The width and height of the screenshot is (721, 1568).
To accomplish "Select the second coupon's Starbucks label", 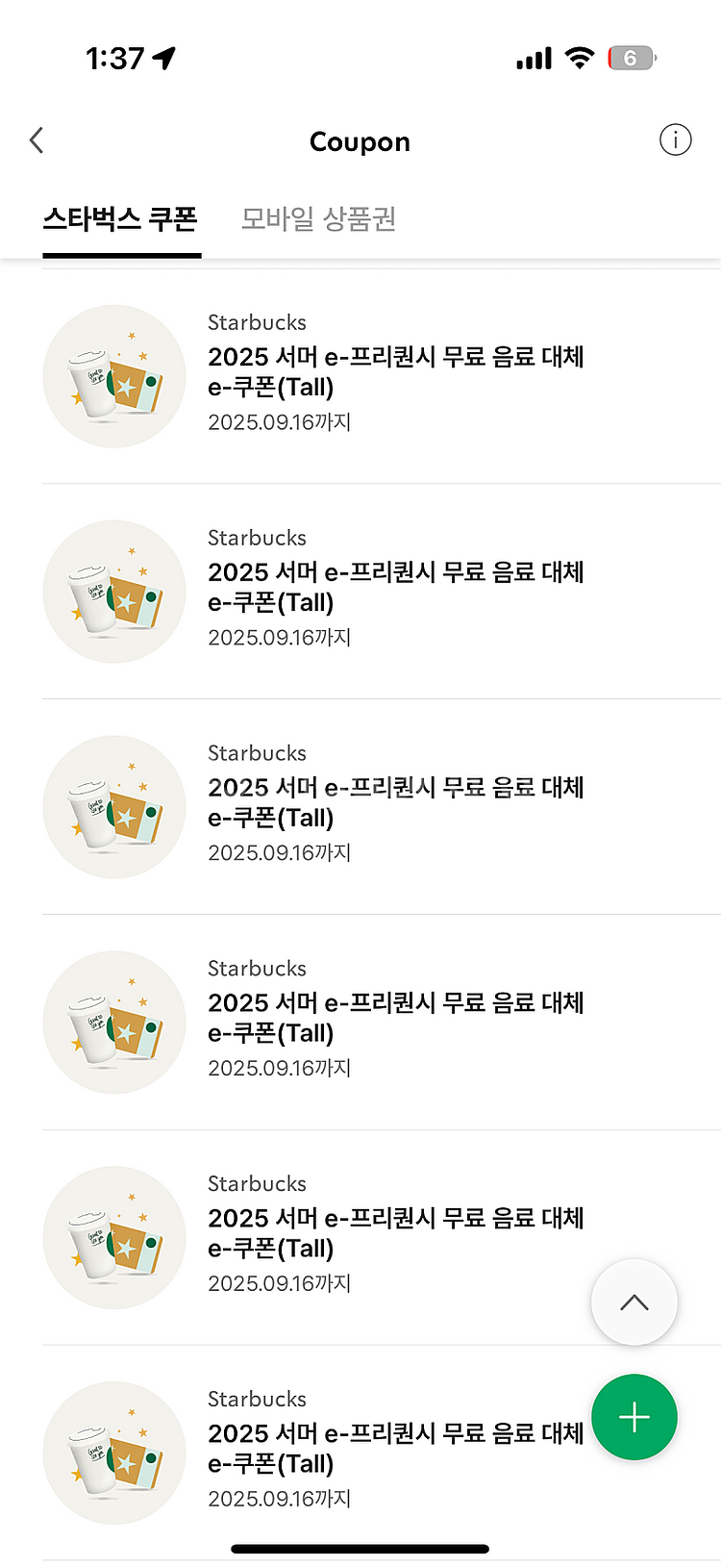I will click(257, 538).
